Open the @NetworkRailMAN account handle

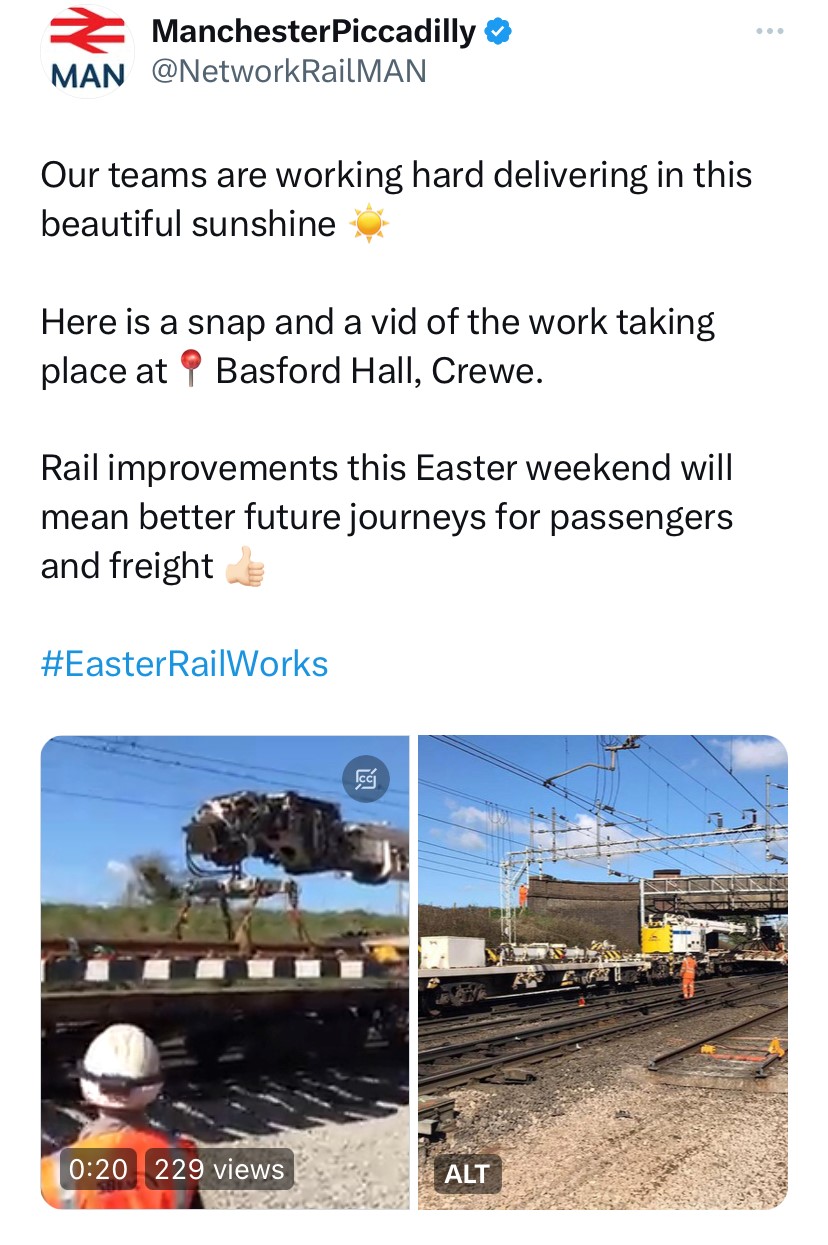[288, 71]
